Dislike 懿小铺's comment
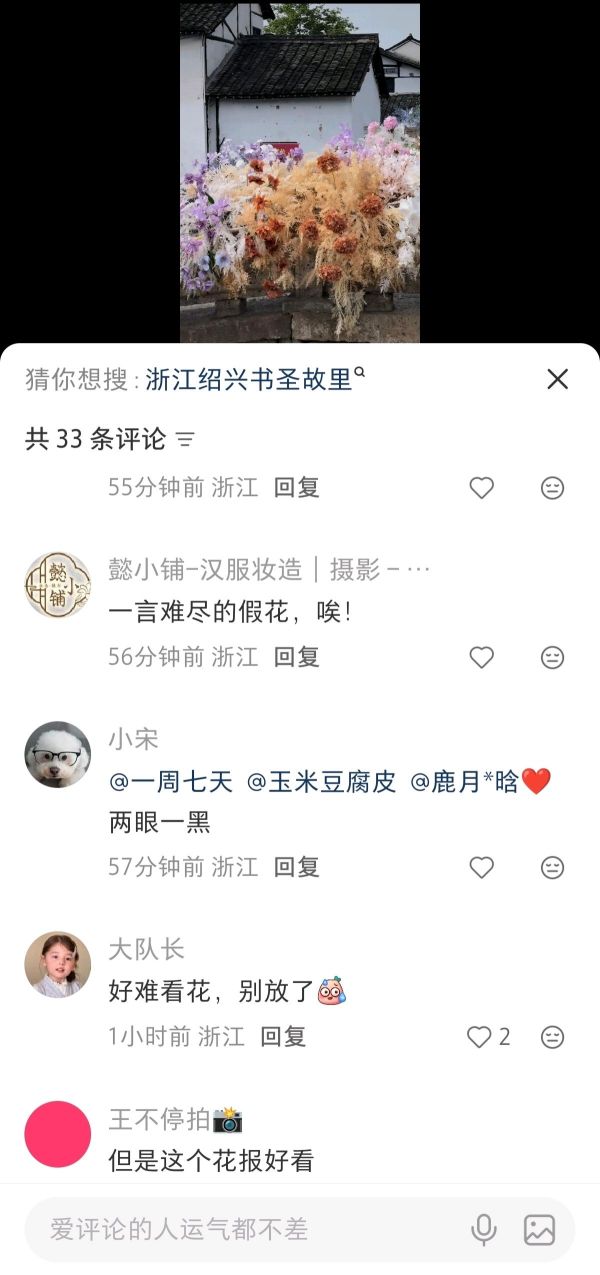 (552, 657)
